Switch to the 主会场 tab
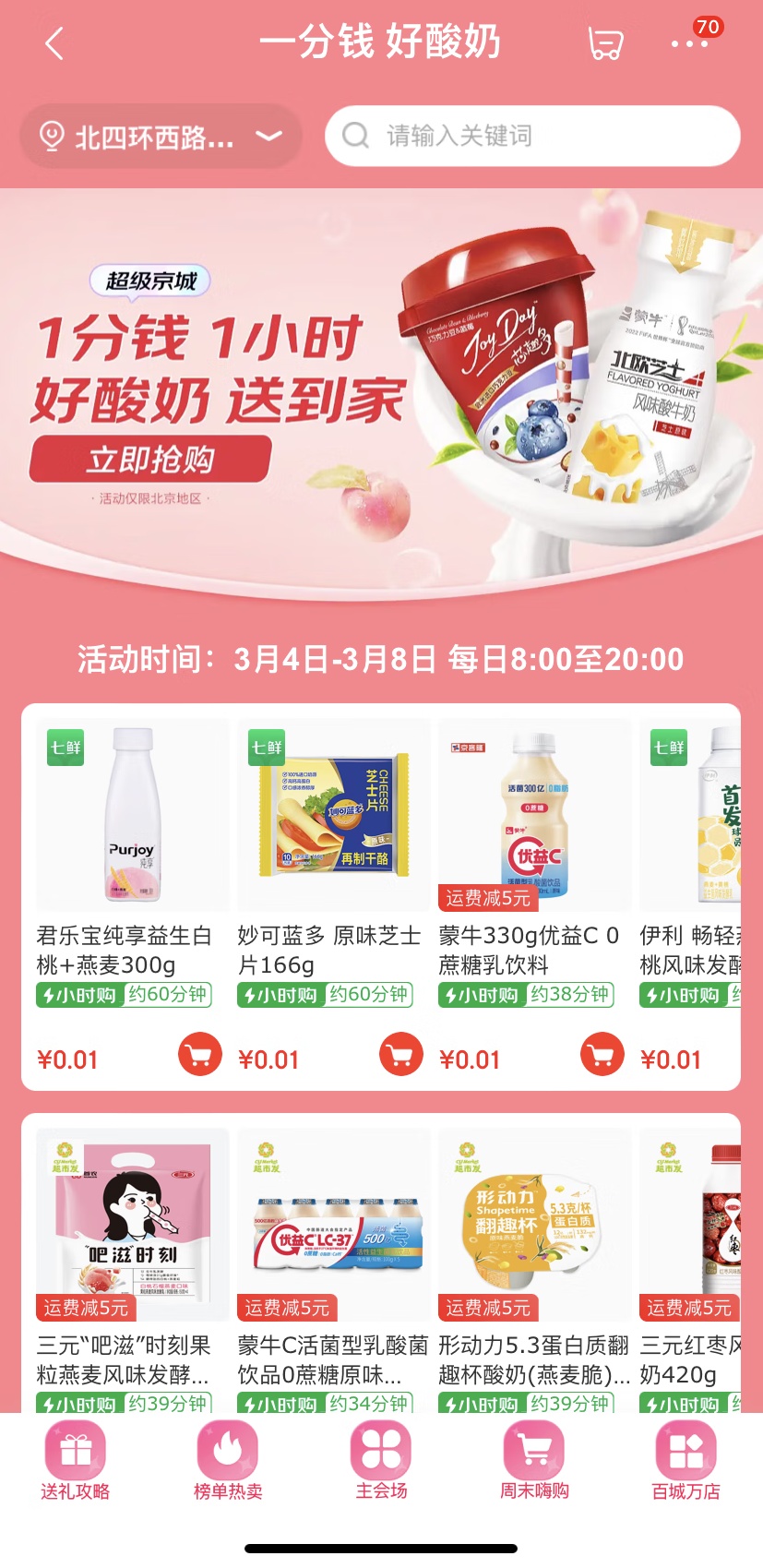The width and height of the screenshot is (763, 1568). [381, 1462]
